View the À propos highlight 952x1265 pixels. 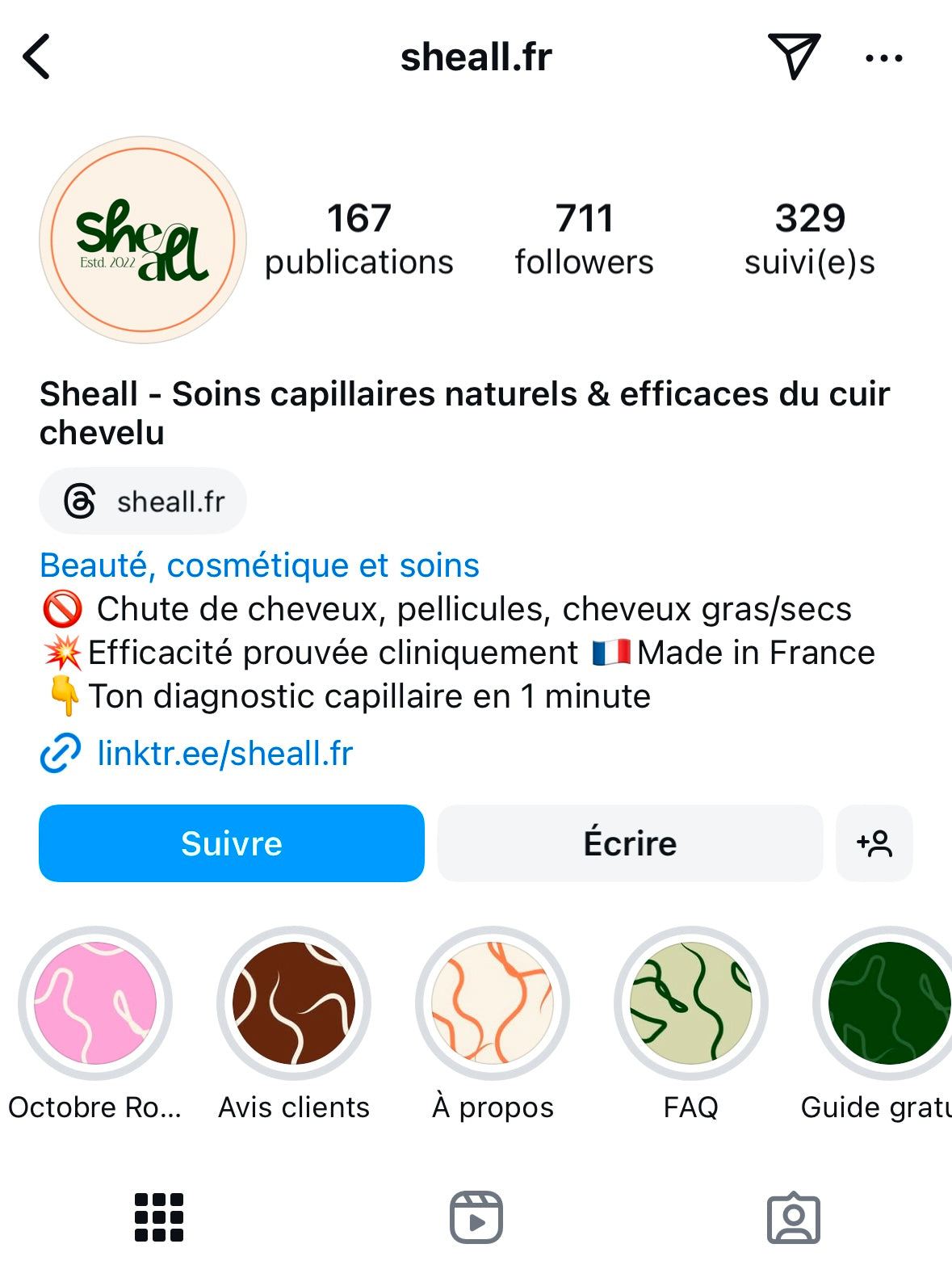click(x=493, y=1003)
